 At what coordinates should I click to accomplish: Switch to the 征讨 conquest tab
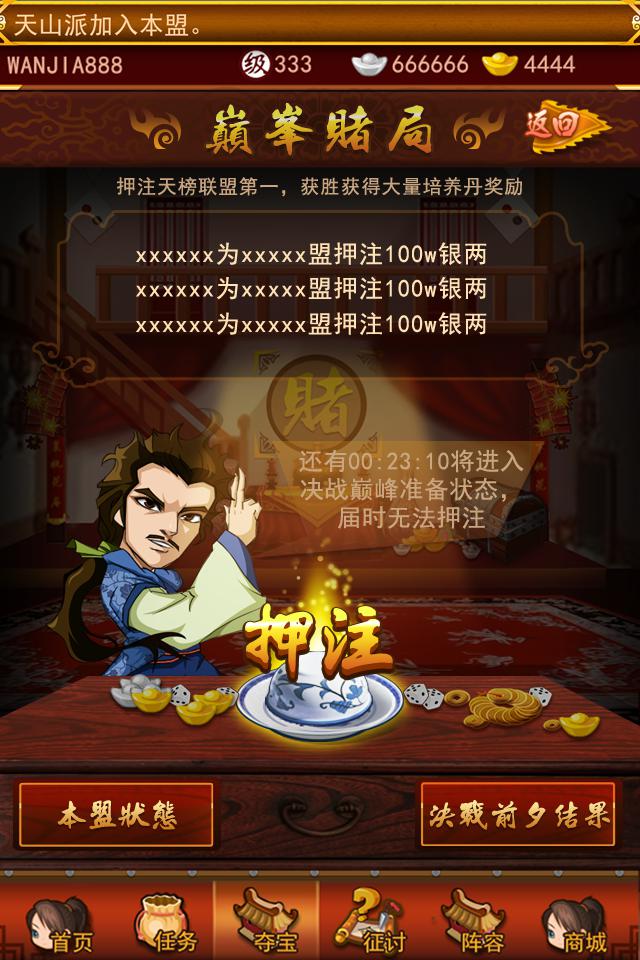click(x=372, y=921)
